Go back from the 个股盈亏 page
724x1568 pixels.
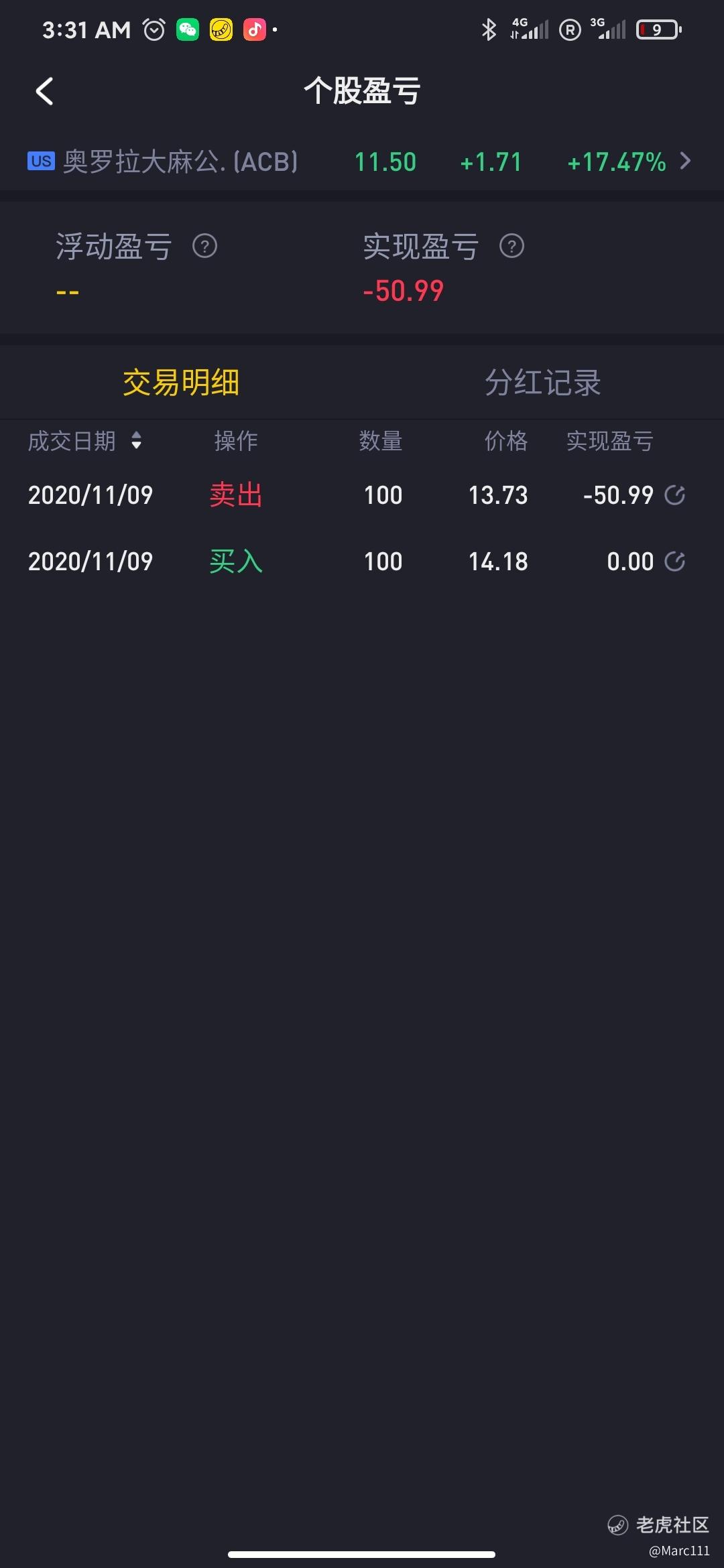(x=44, y=91)
